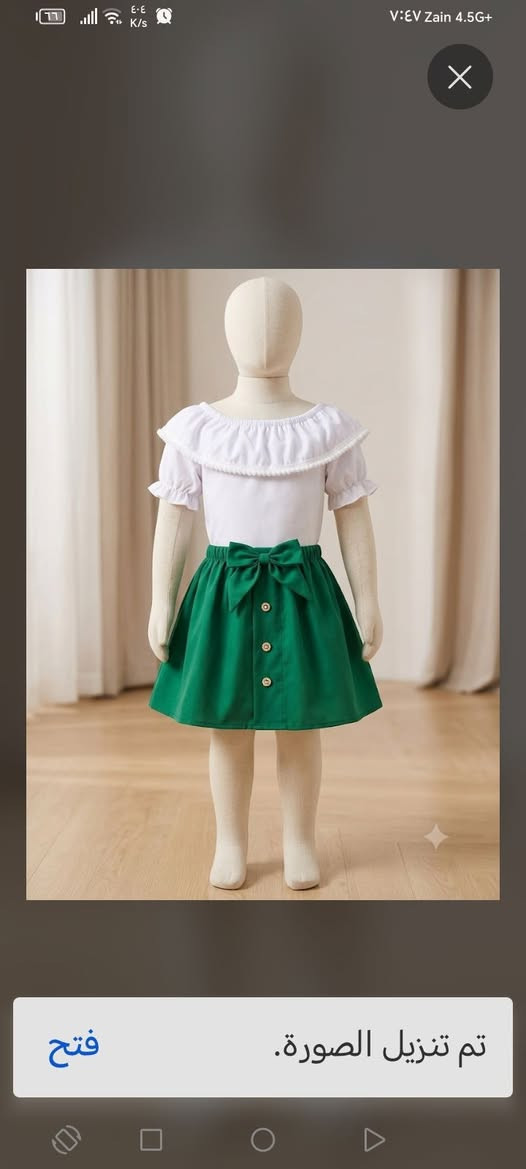The image size is (526, 1169).
Task: Close the image viewer
Action: tap(460, 77)
